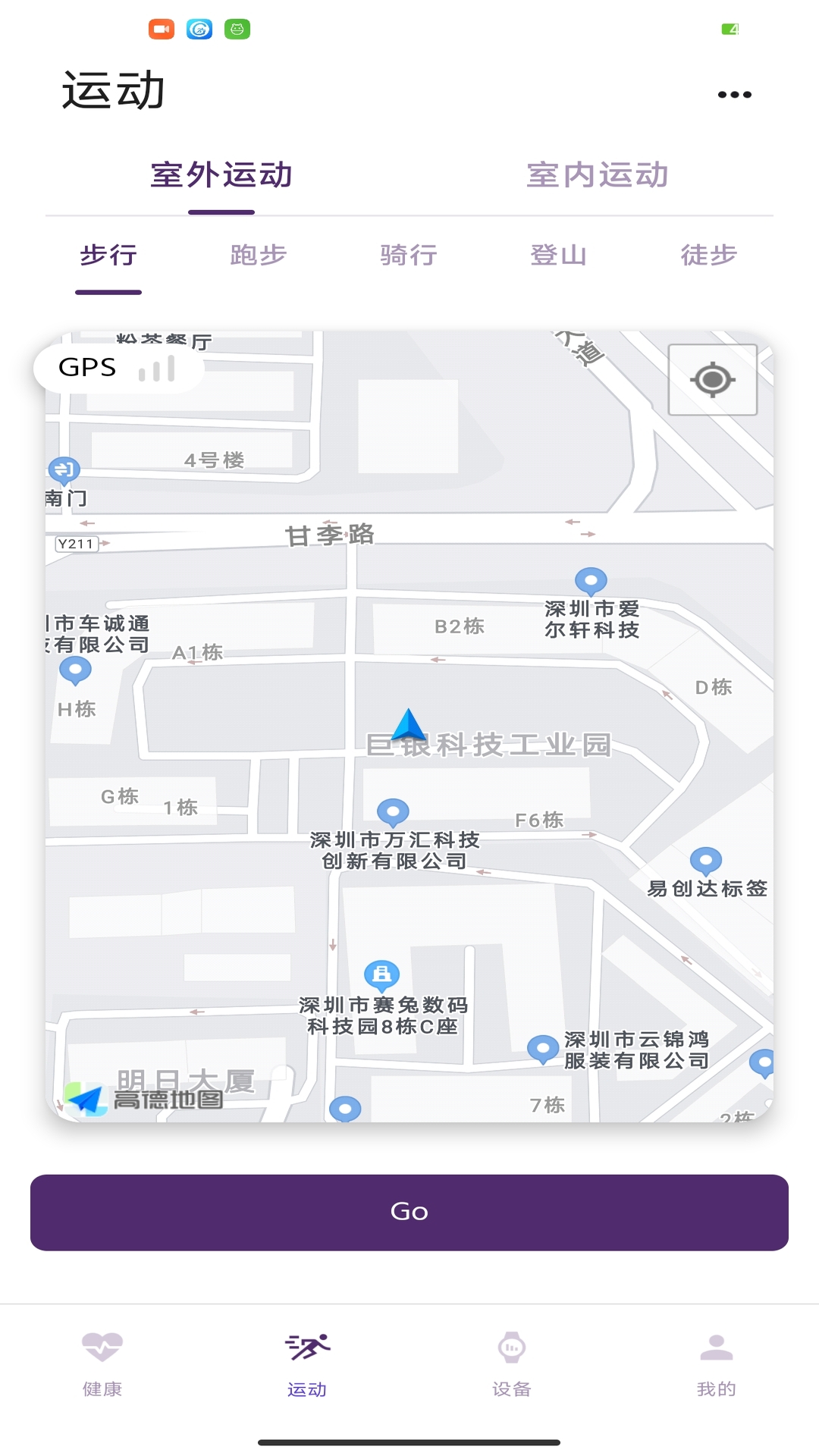
Task: Tap the 深圳市爱尔轩科技 map marker
Action: coord(593,580)
